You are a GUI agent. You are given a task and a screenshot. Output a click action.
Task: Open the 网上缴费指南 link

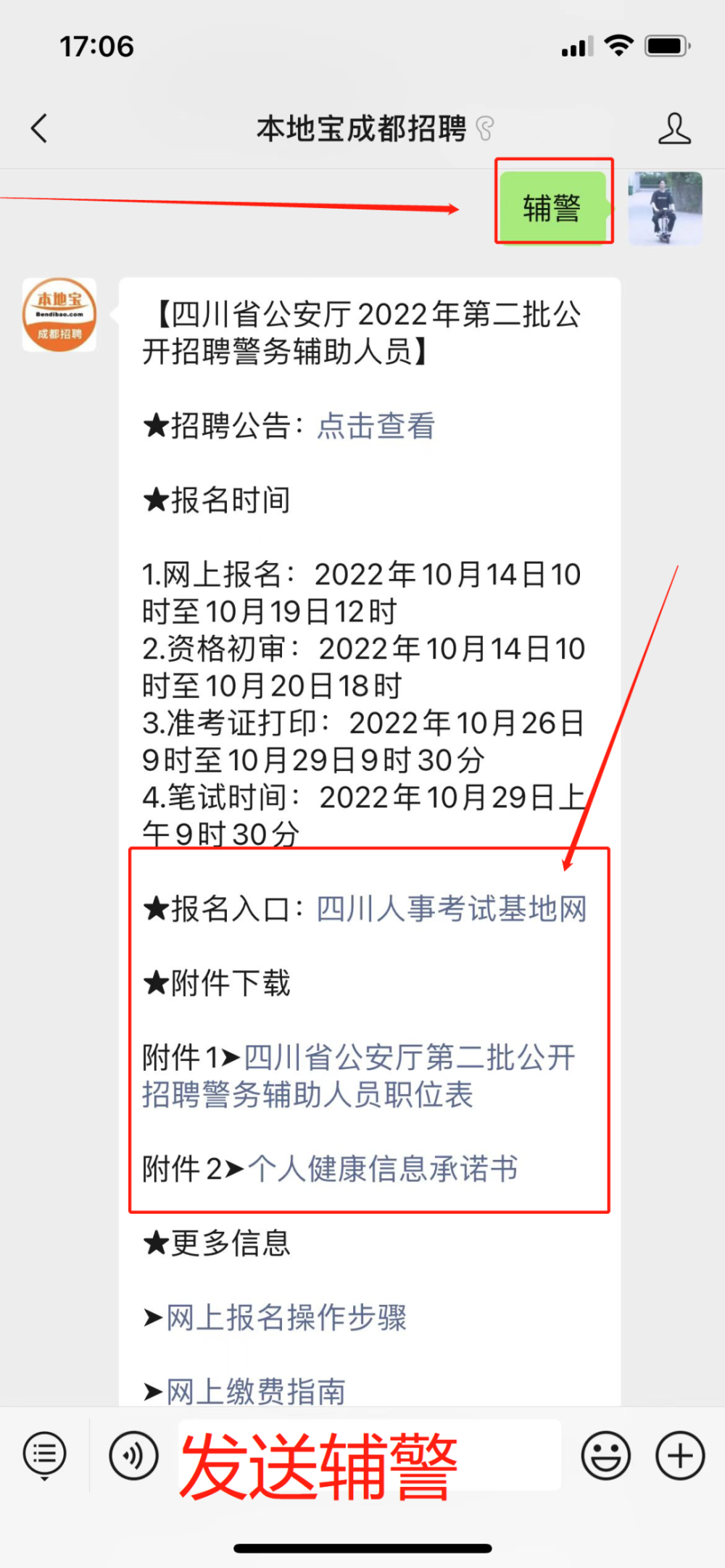256,1391
